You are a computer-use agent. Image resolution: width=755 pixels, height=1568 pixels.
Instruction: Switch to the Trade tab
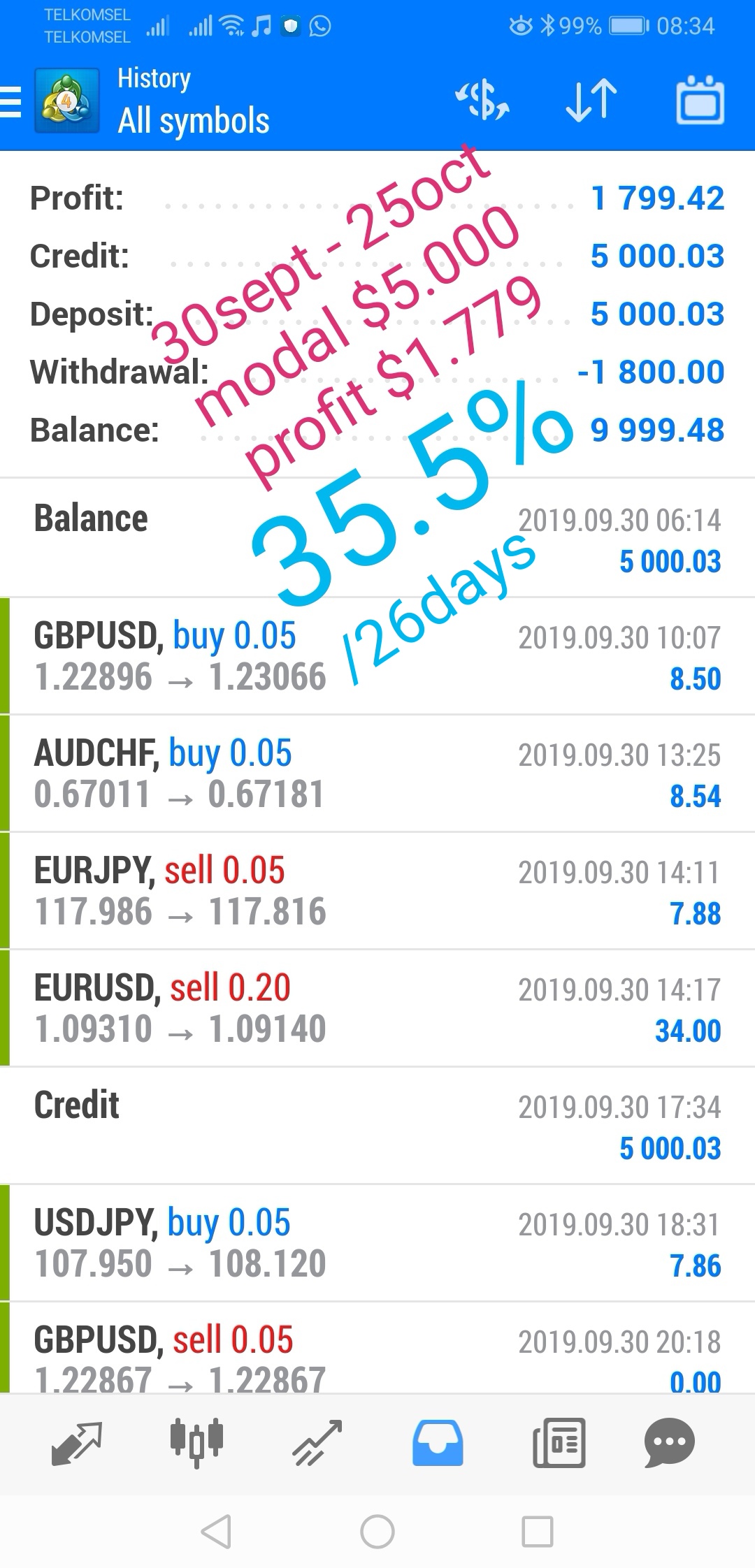click(317, 1443)
